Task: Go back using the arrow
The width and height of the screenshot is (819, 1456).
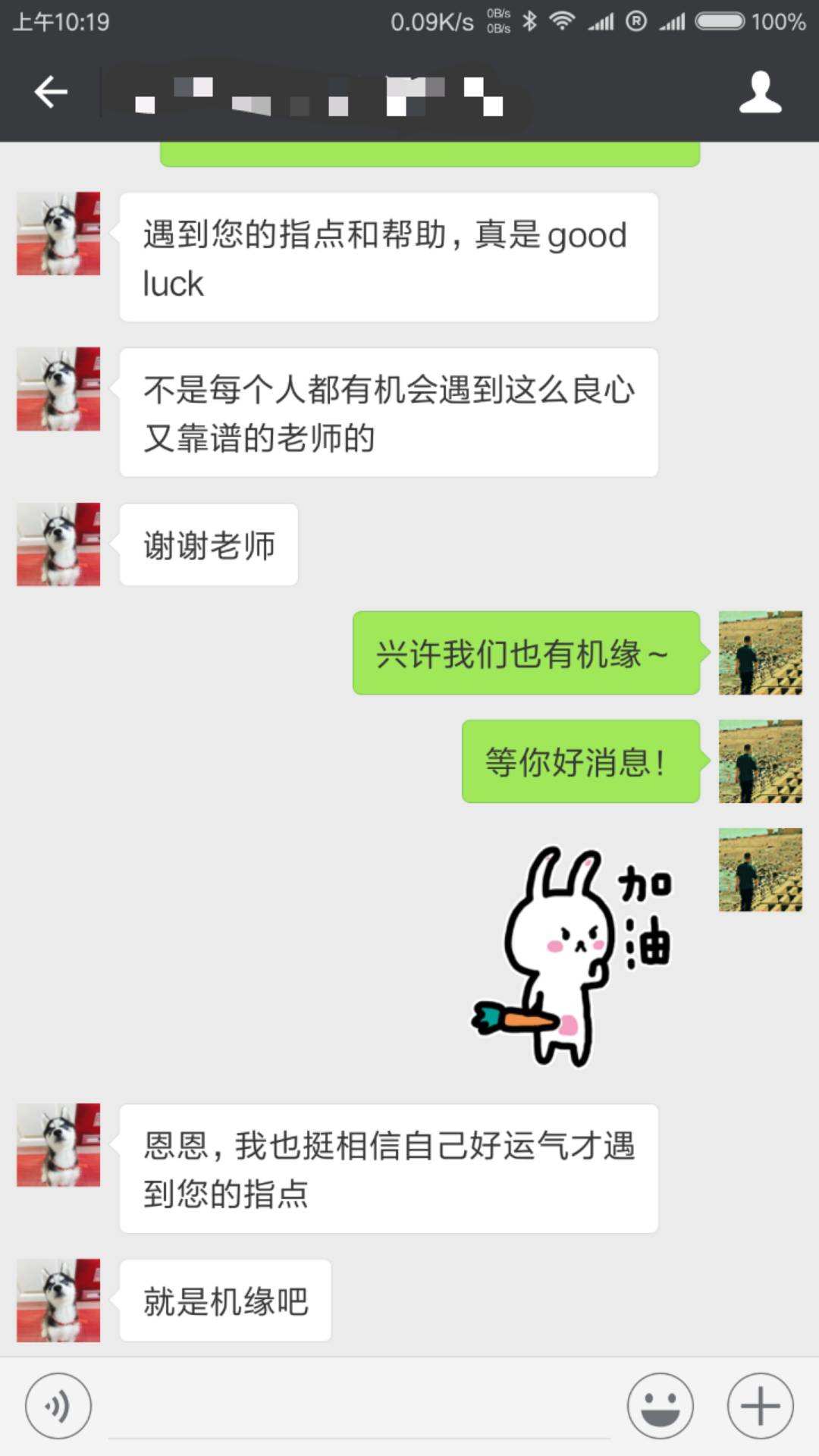Action: [x=52, y=93]
